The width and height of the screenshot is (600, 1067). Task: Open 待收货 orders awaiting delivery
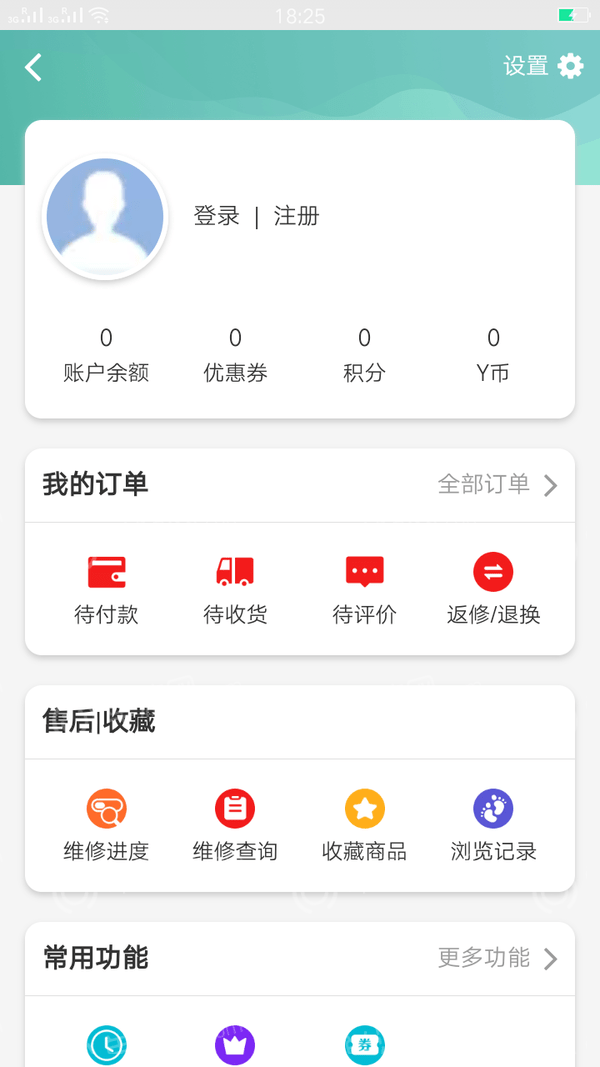[x=235, y=589]
